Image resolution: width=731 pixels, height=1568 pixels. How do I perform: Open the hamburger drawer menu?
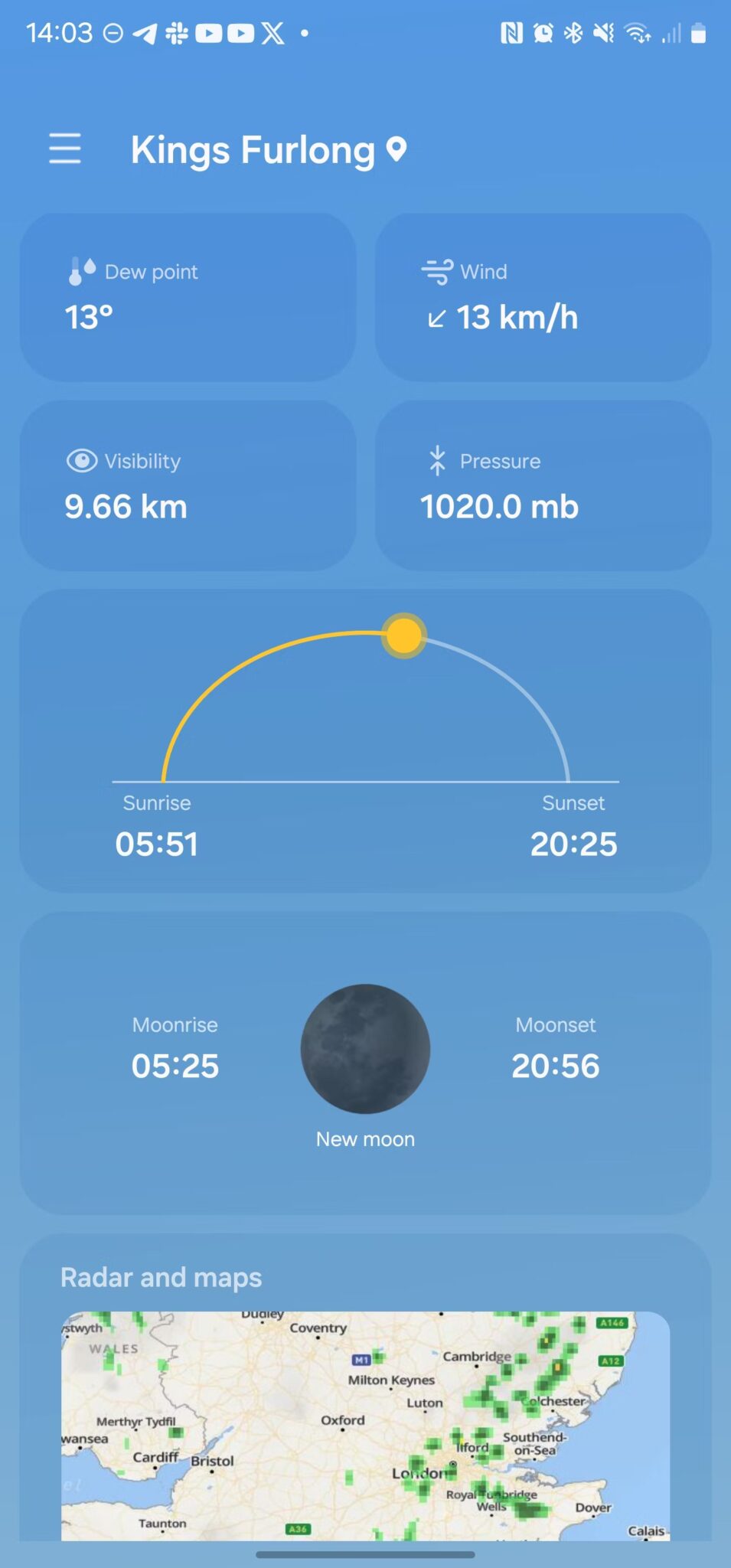point(65,148)
